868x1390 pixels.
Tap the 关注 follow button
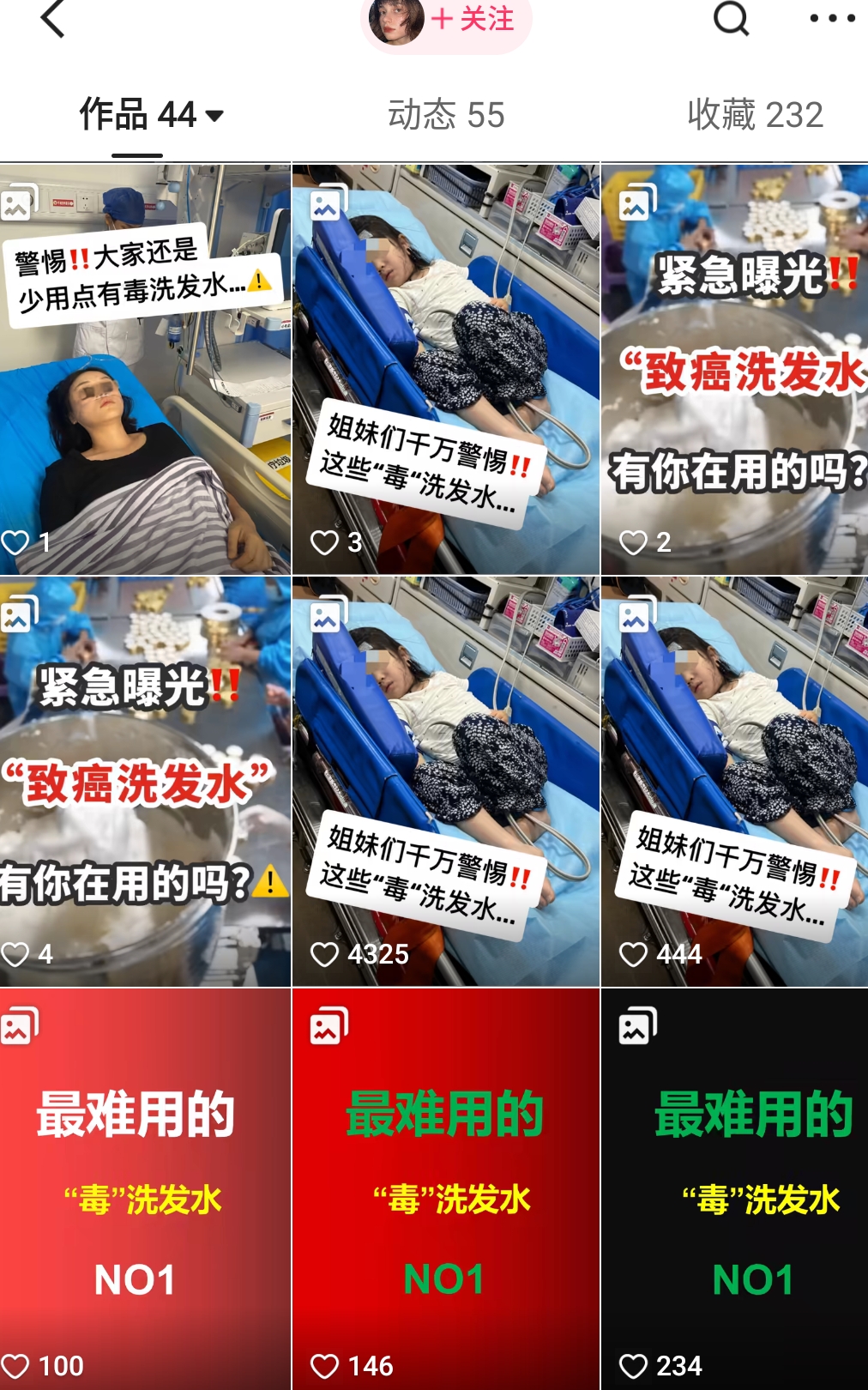pos(473,19)
